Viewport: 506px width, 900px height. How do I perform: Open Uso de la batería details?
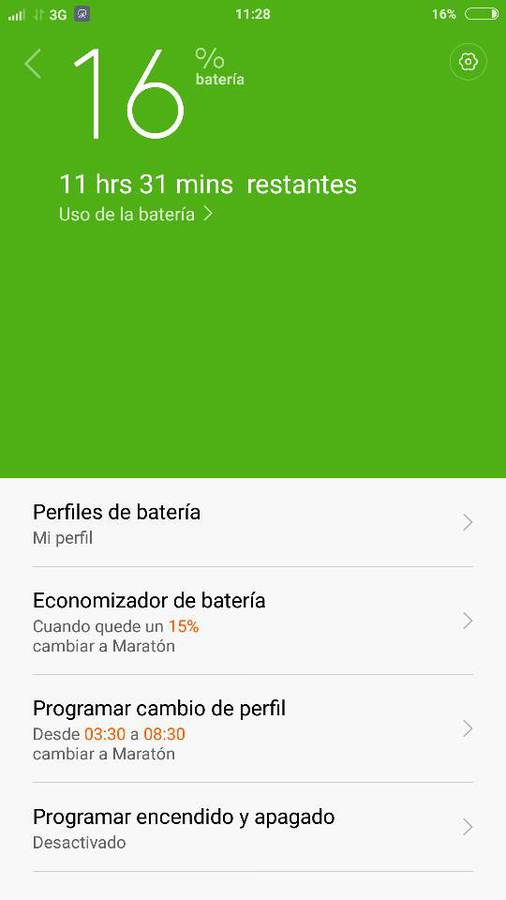[x=136, y=215]
